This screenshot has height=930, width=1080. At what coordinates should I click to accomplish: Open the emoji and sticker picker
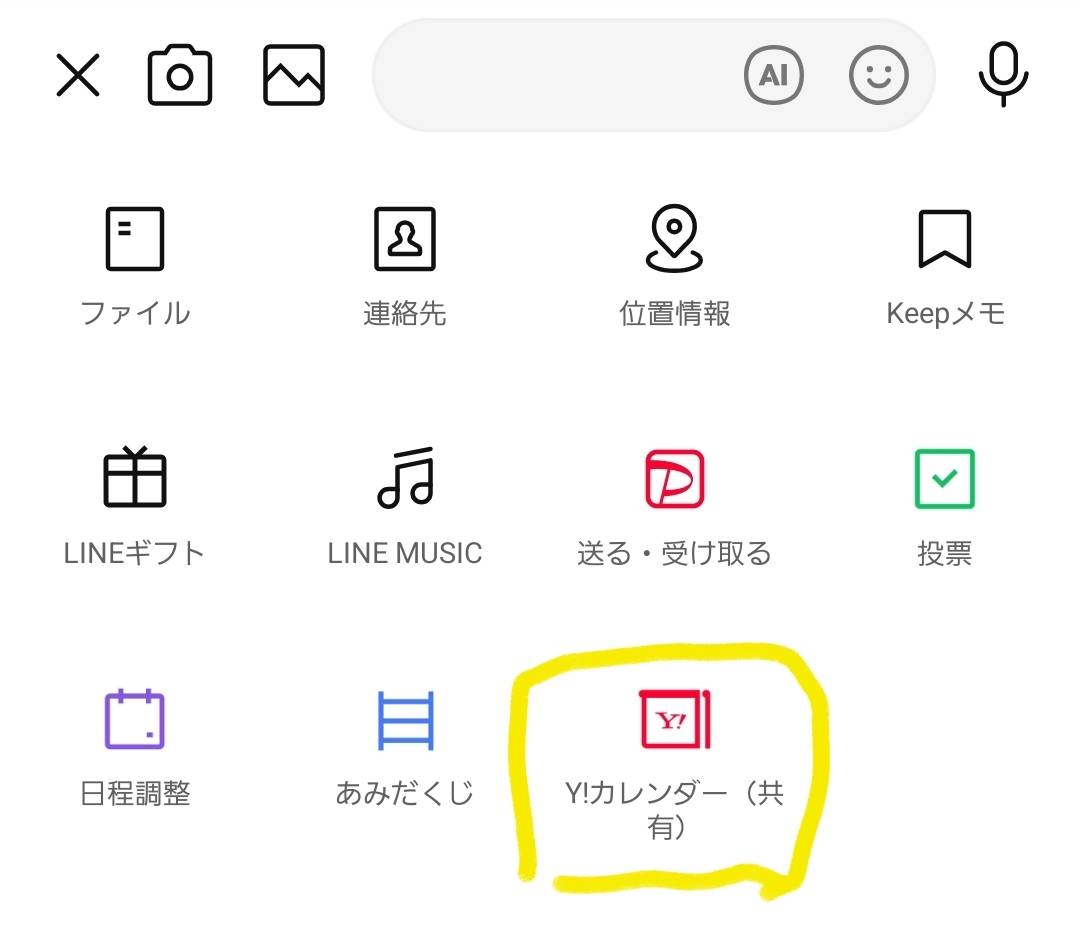[x=879, y=75]
